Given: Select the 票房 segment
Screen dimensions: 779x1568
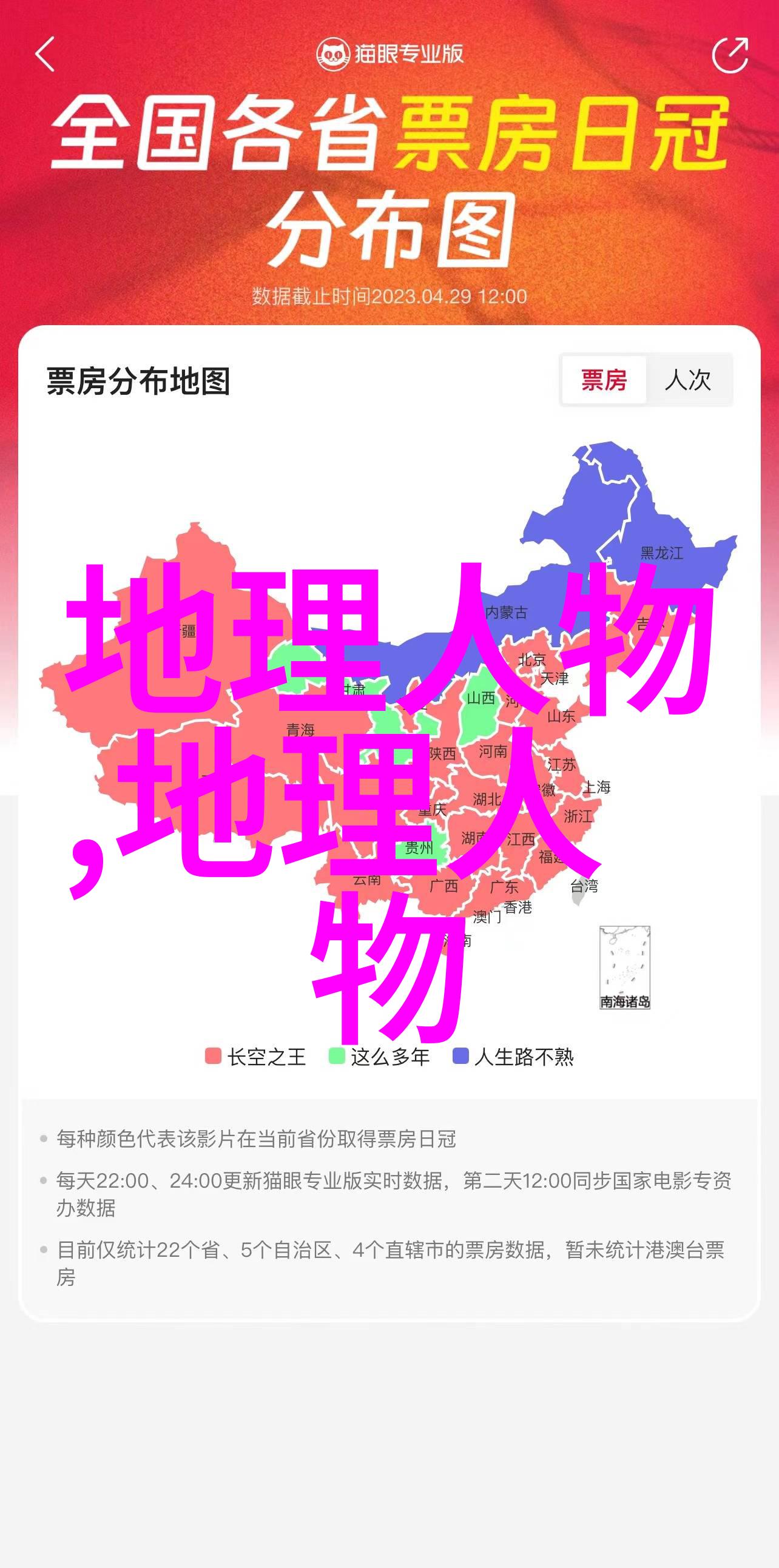Looking at the screenshot, I should point(604,380).
